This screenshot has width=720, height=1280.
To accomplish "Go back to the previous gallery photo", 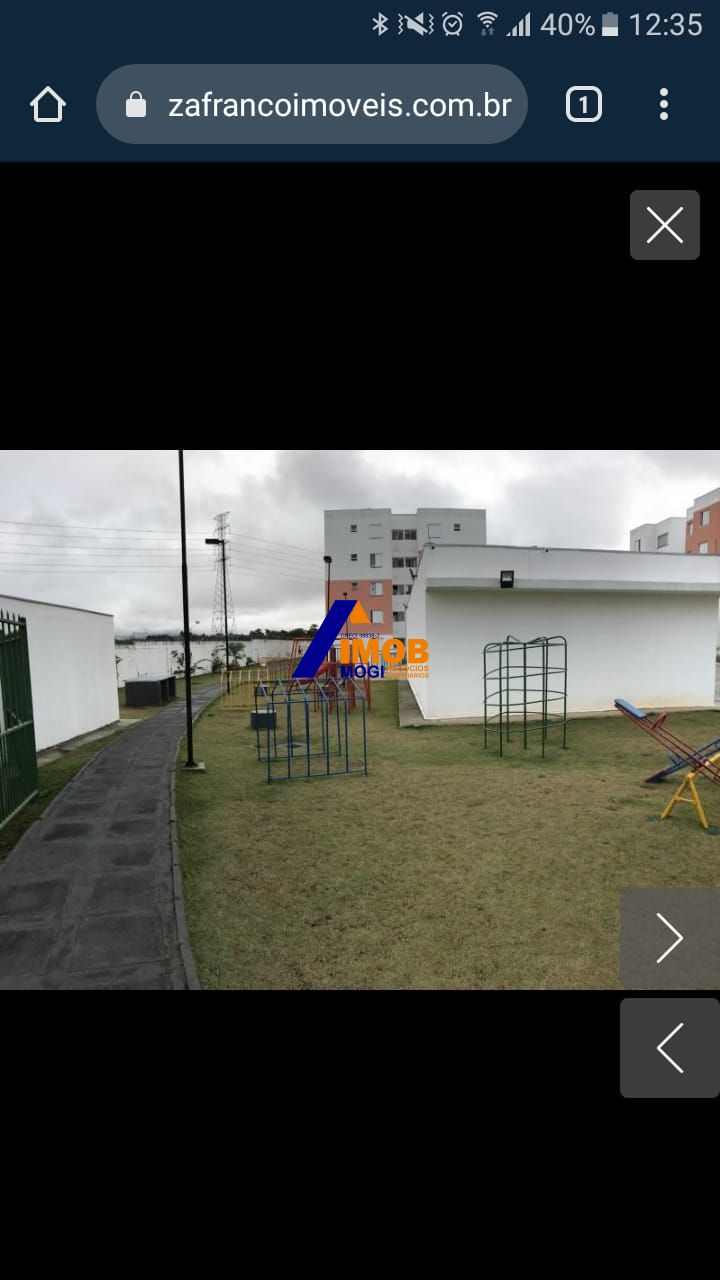I will coord(672,1048).
